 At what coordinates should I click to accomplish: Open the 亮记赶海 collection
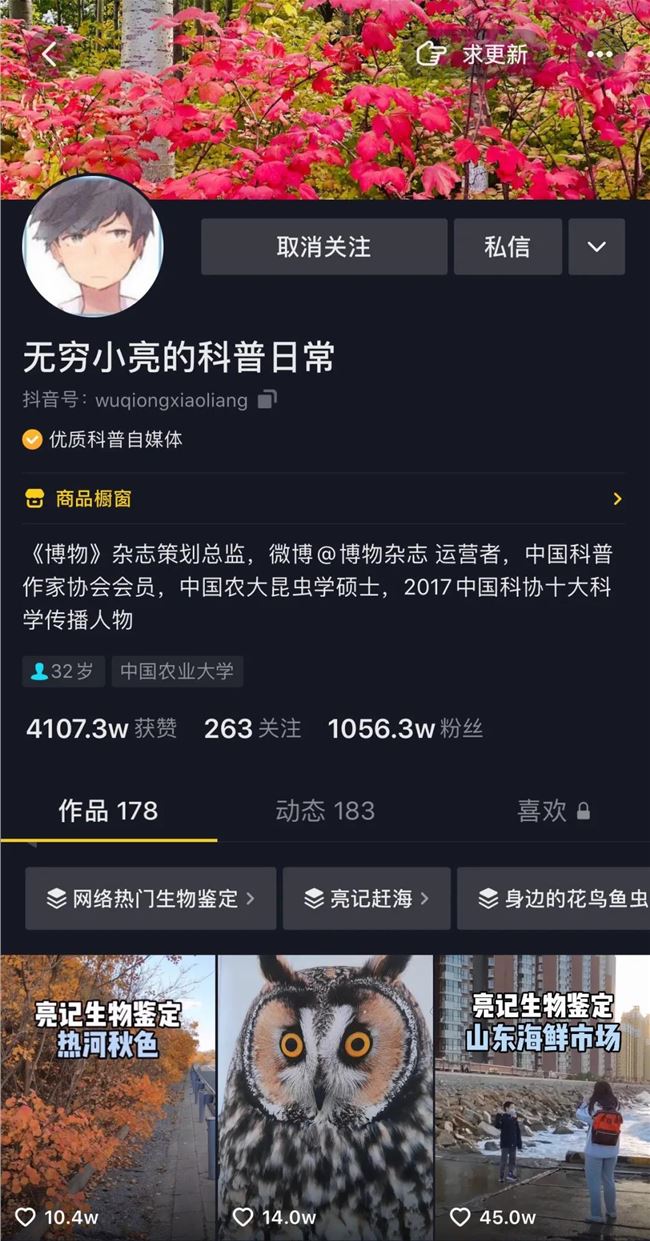366,898
